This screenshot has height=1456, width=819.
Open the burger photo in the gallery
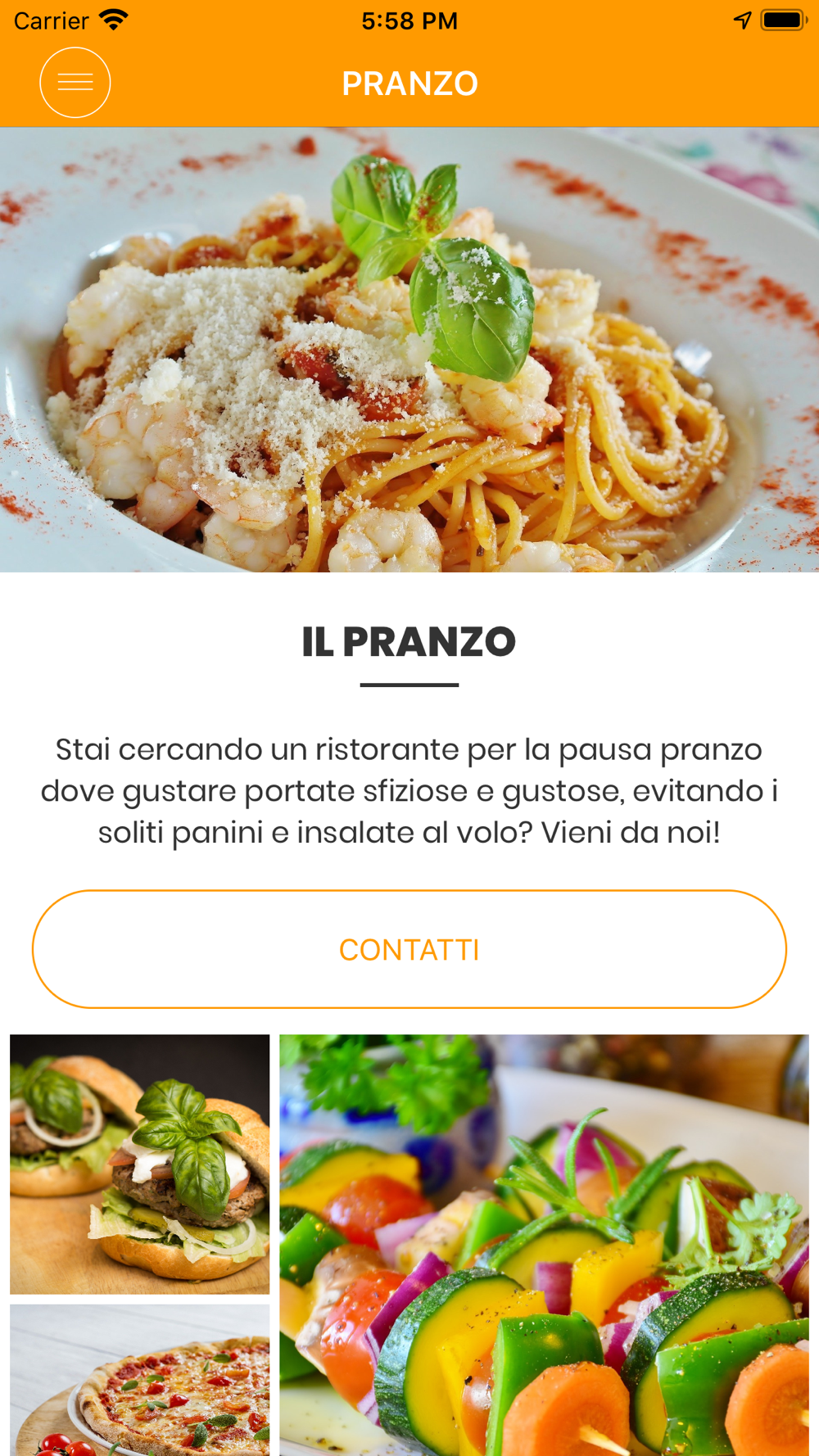[140, 1164]
